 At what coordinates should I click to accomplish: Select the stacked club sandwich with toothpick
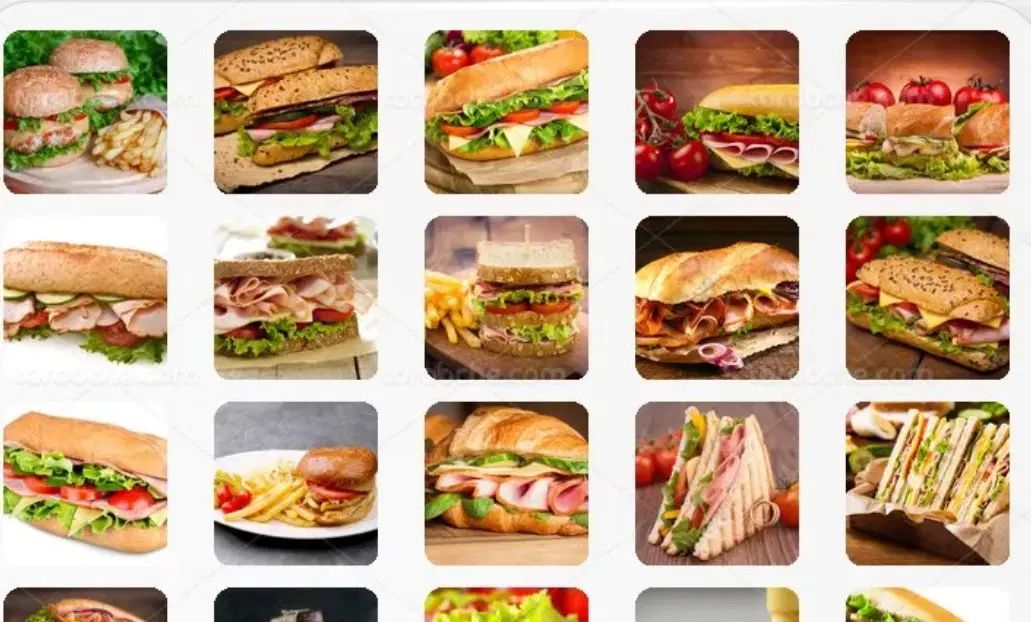(506, 297)
